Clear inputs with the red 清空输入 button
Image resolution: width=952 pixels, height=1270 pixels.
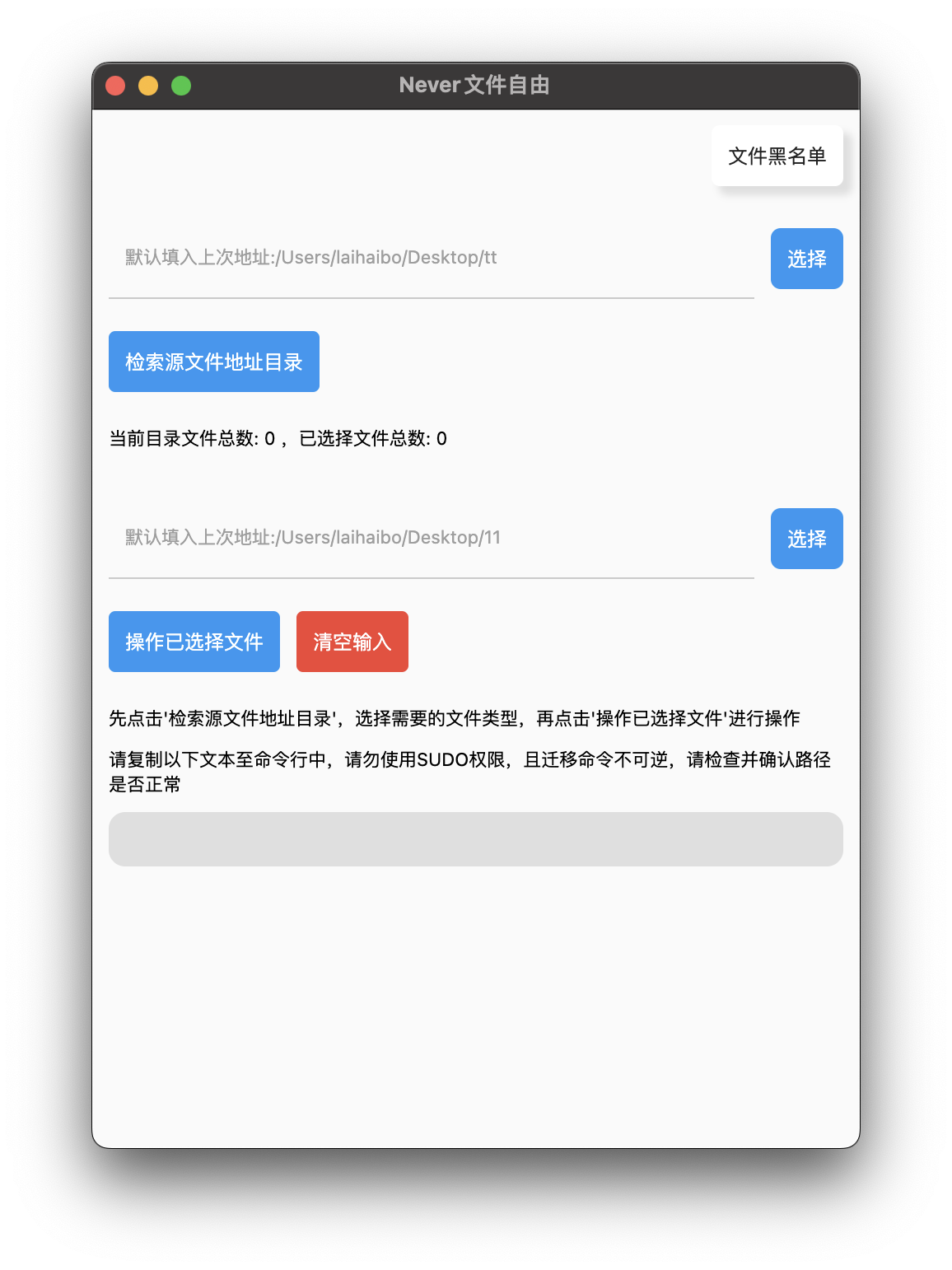(352, 642)
